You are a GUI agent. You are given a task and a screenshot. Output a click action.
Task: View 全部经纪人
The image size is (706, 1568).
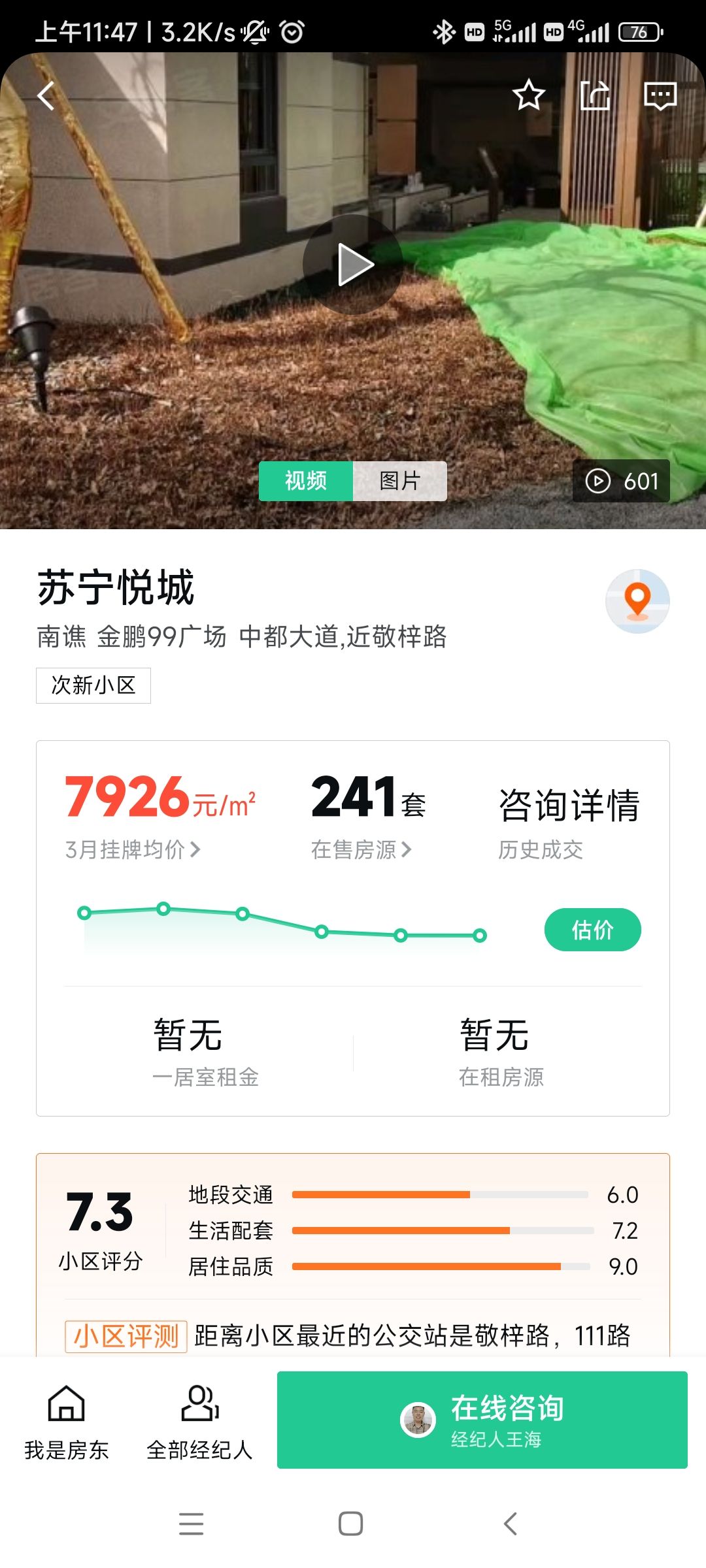pos(199,1422)
